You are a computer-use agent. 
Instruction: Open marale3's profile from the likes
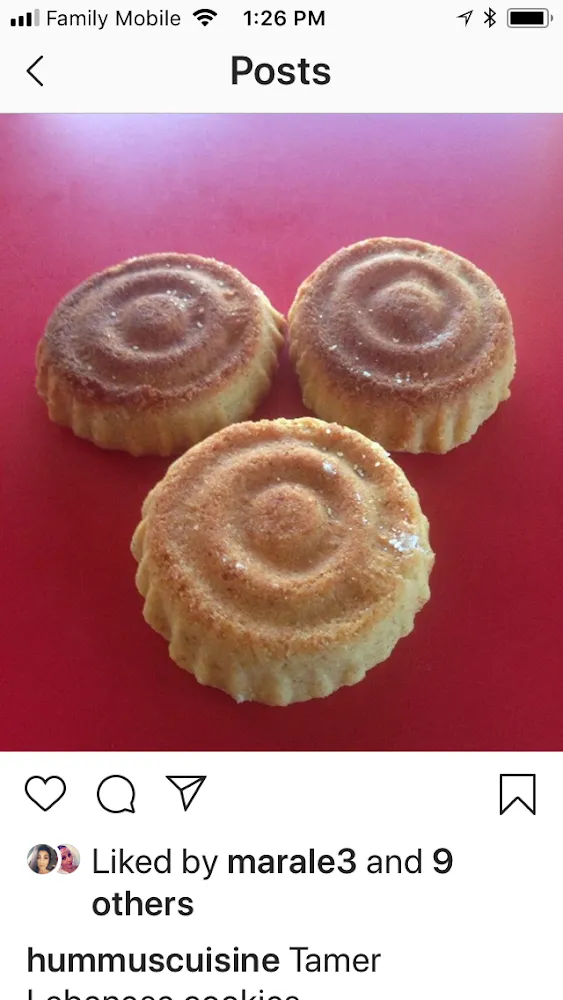click(x=291, y=862)
